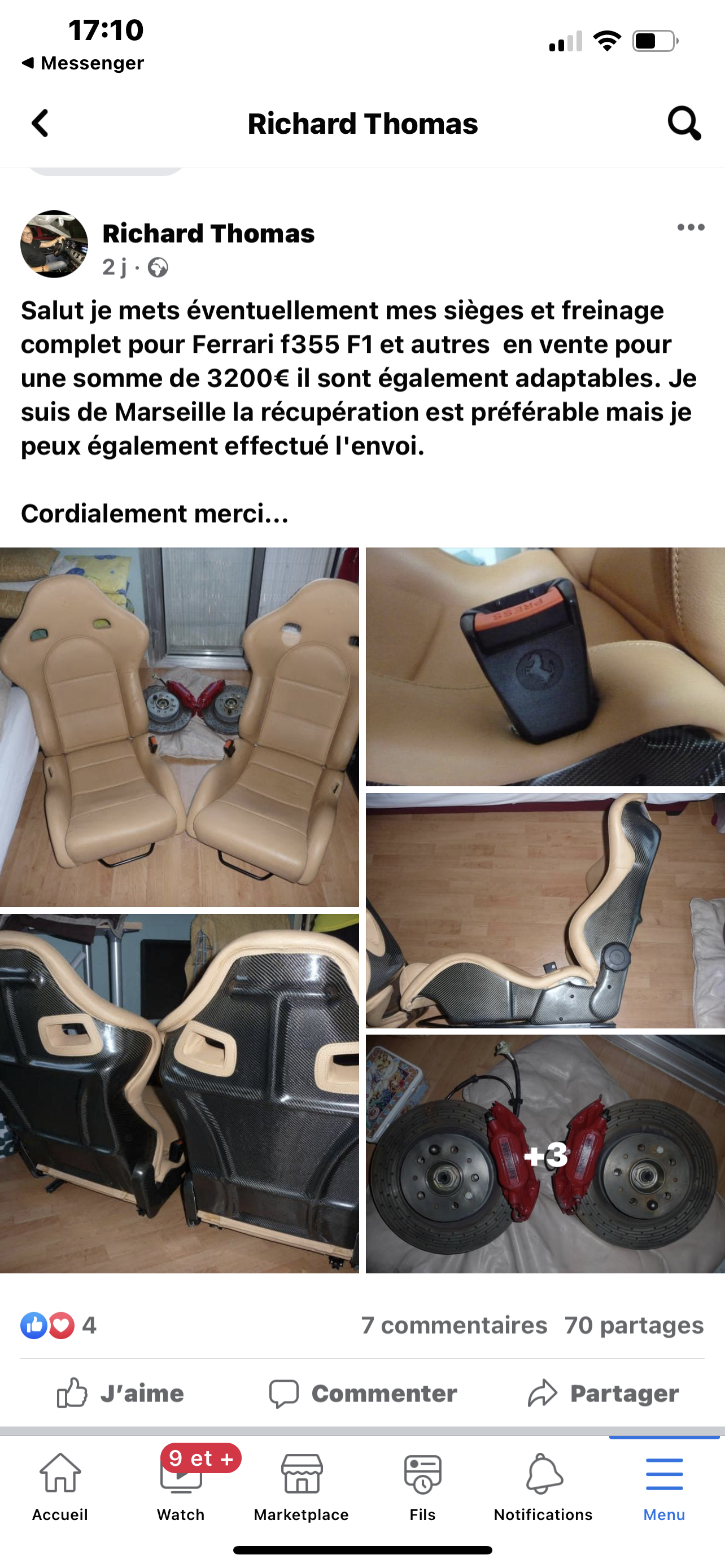725x1568 pixels.
Task: Go back from Richard Thomas's profile
Action: click(40, 124)
